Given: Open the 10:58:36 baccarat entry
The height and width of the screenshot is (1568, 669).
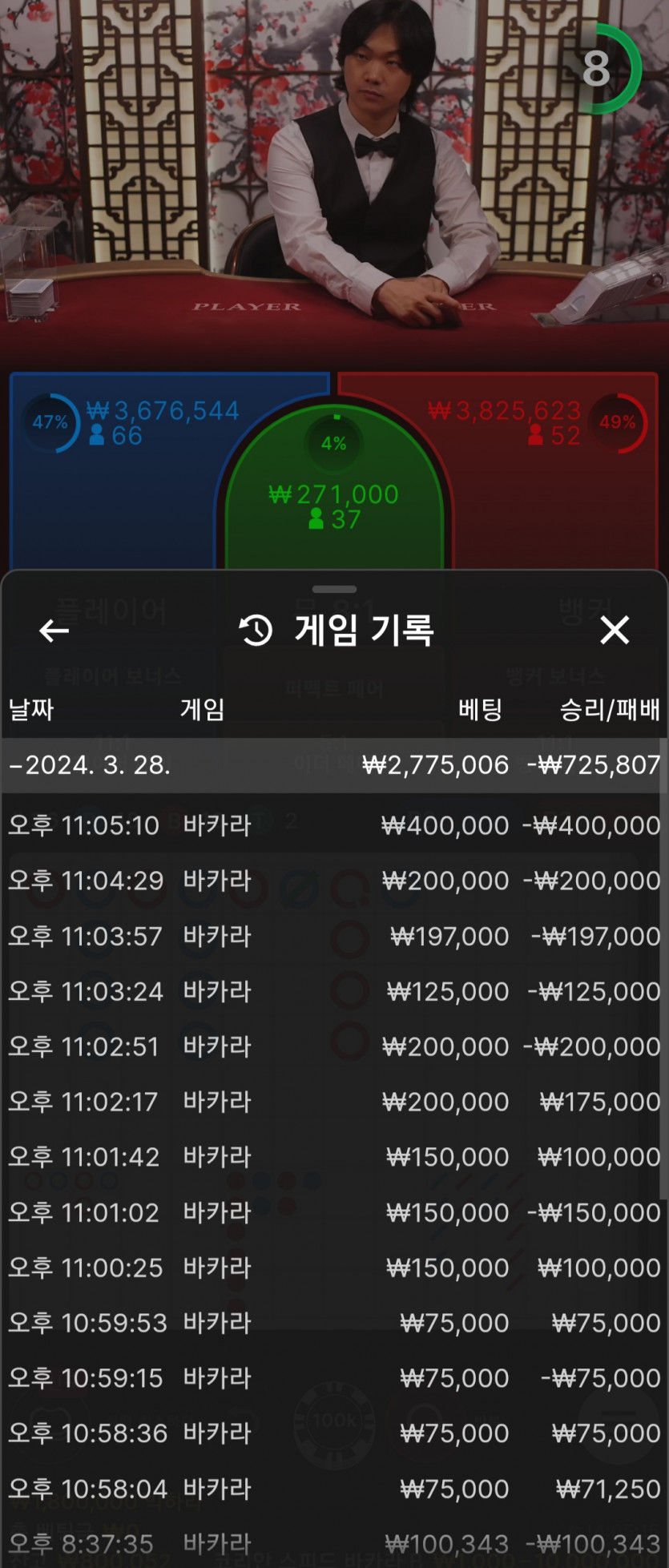Looking at the screenshot, I should [334, 1433].
